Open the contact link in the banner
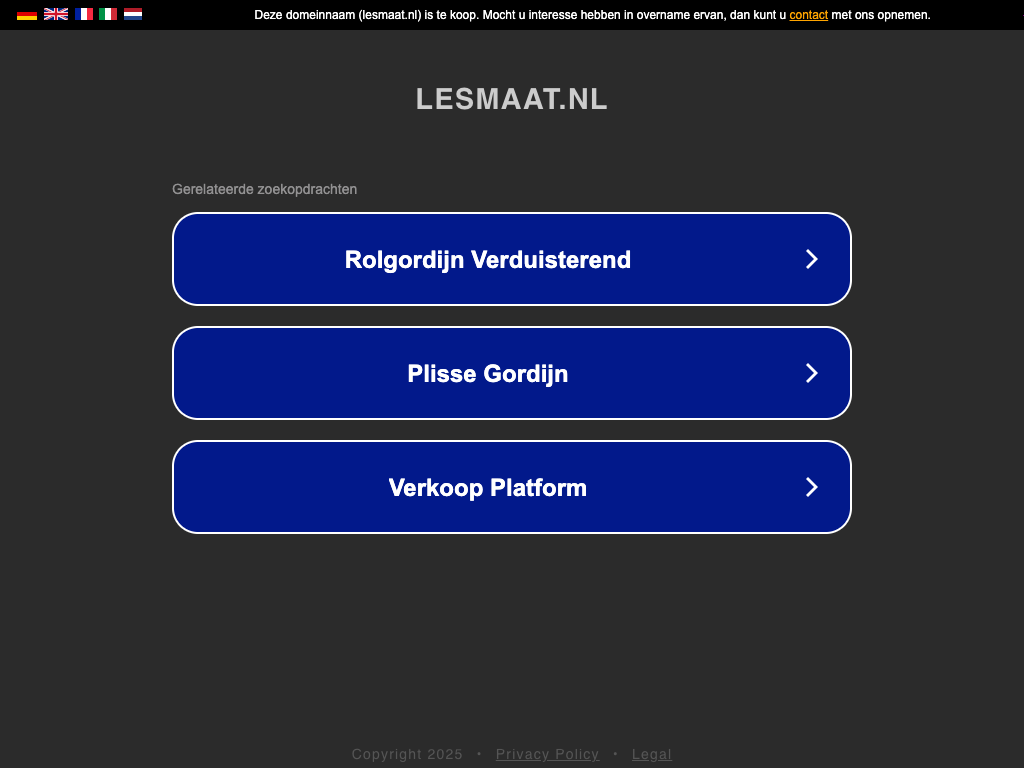Screen dimensions: 1024x768 (808, 15)
